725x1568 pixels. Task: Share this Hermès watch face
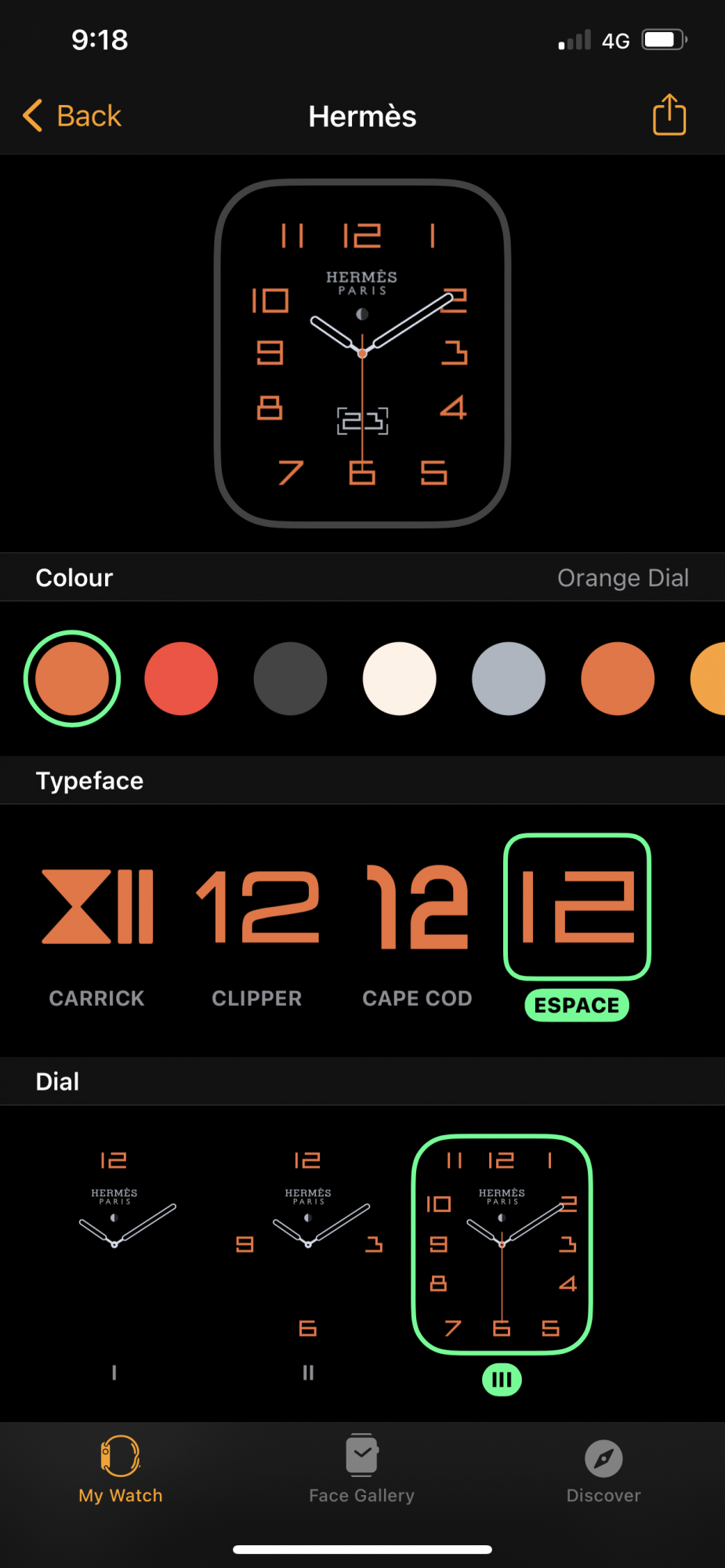(x=669, y=115)
